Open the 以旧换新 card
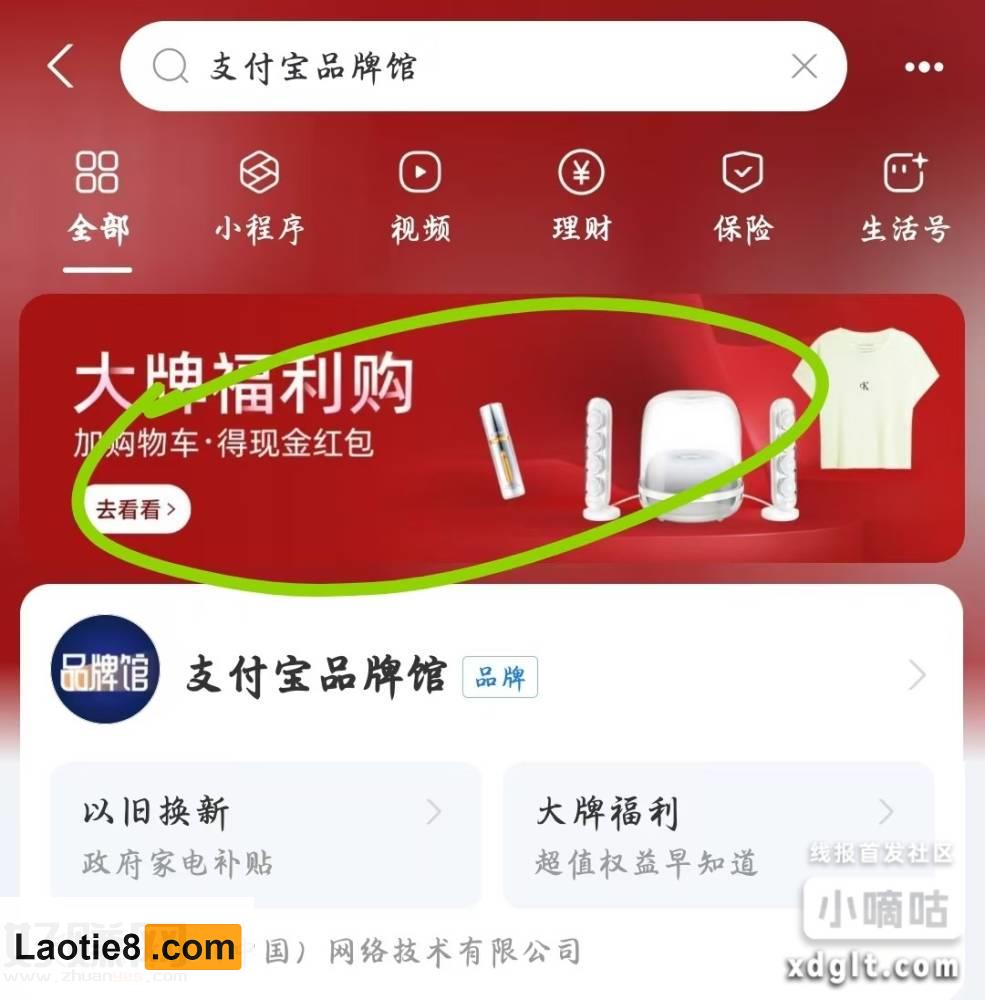Image resolution: width=985 pixels, height=1000 pixels. pyautogui.click(x=265, y=834)
